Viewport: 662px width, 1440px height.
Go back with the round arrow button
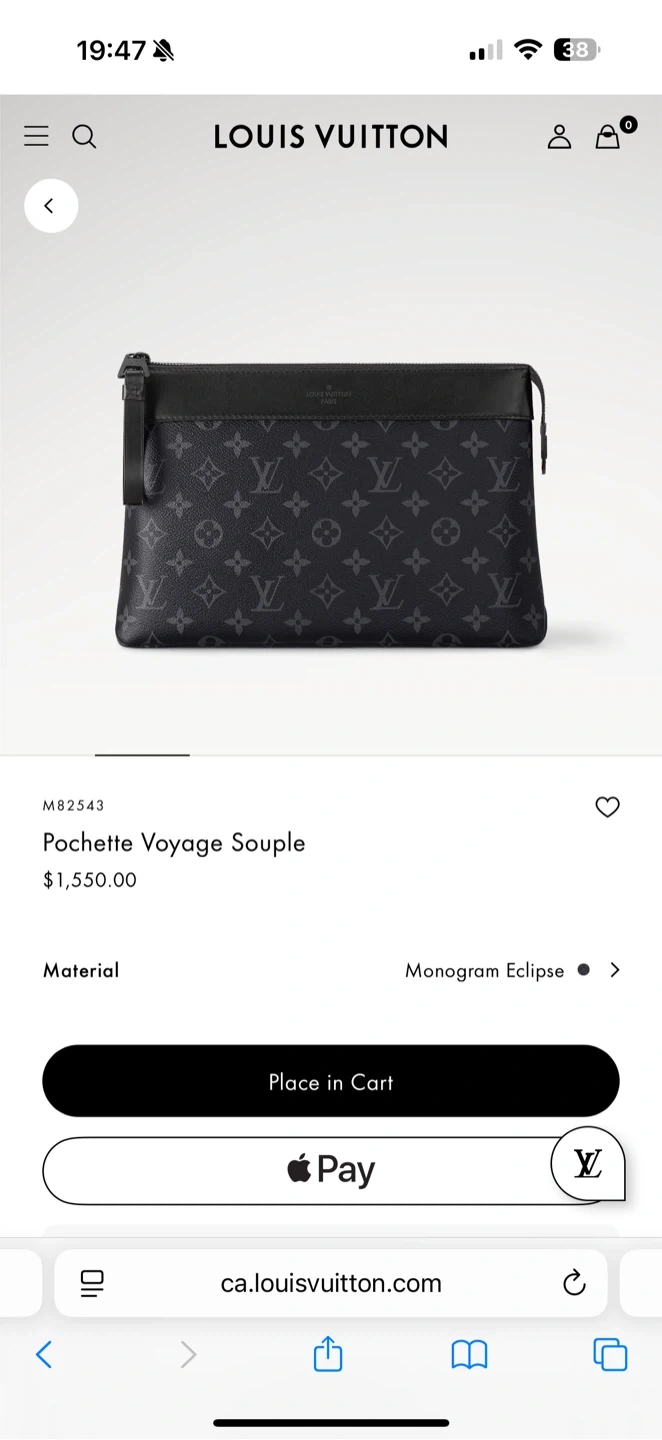coord(50,206)
